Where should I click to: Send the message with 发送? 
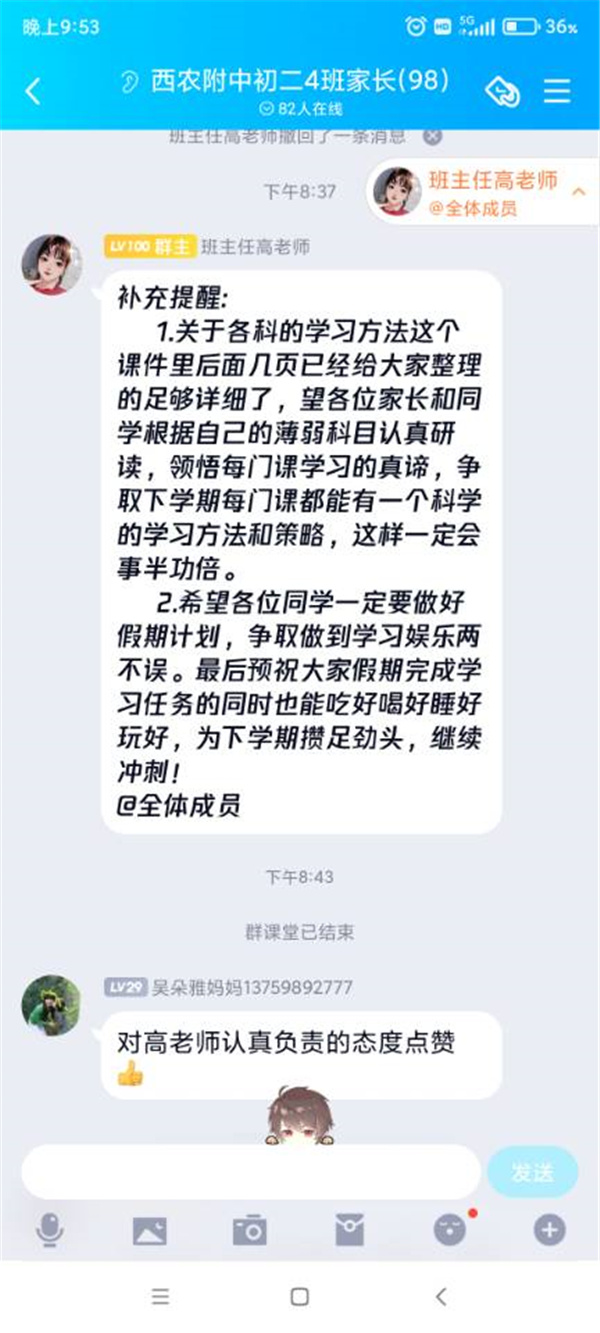point(532,1172)
